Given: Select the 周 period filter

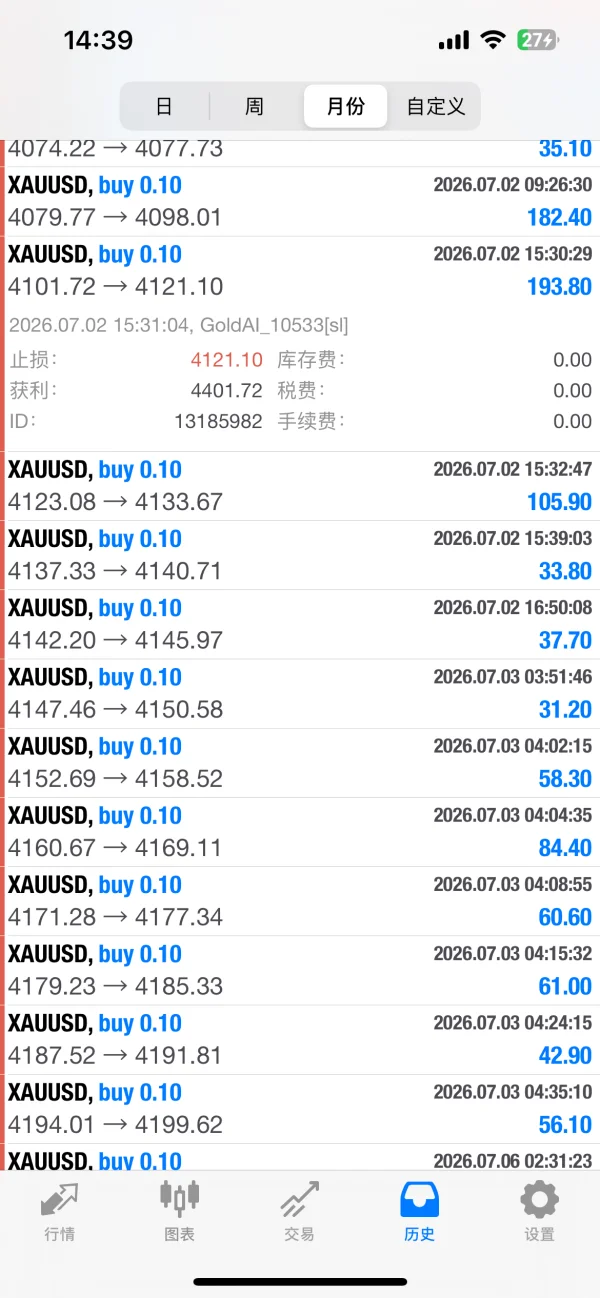Looking at the screenshot, I should [x=255, y=106].
